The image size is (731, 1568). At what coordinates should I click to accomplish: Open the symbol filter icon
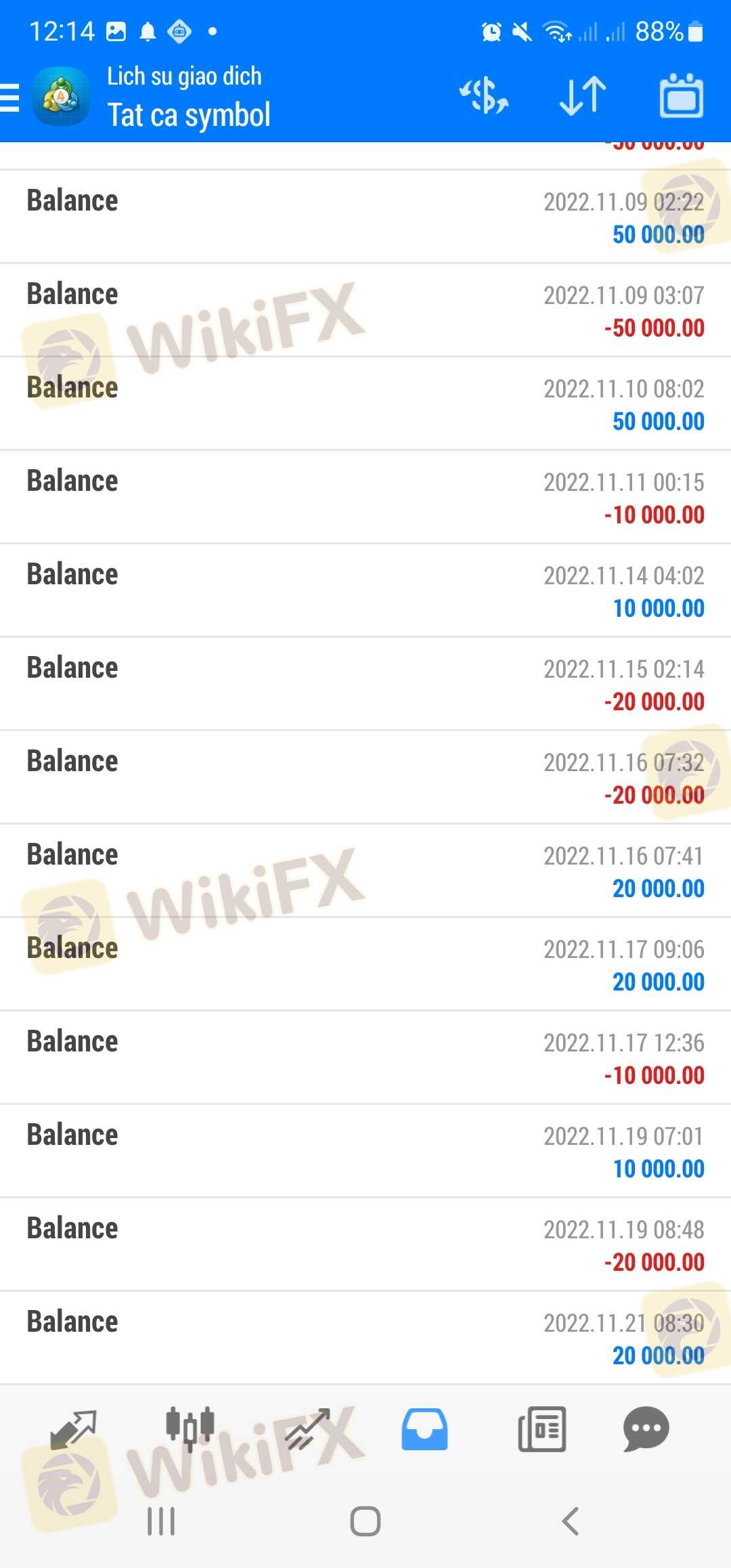(x=484, y=95)
